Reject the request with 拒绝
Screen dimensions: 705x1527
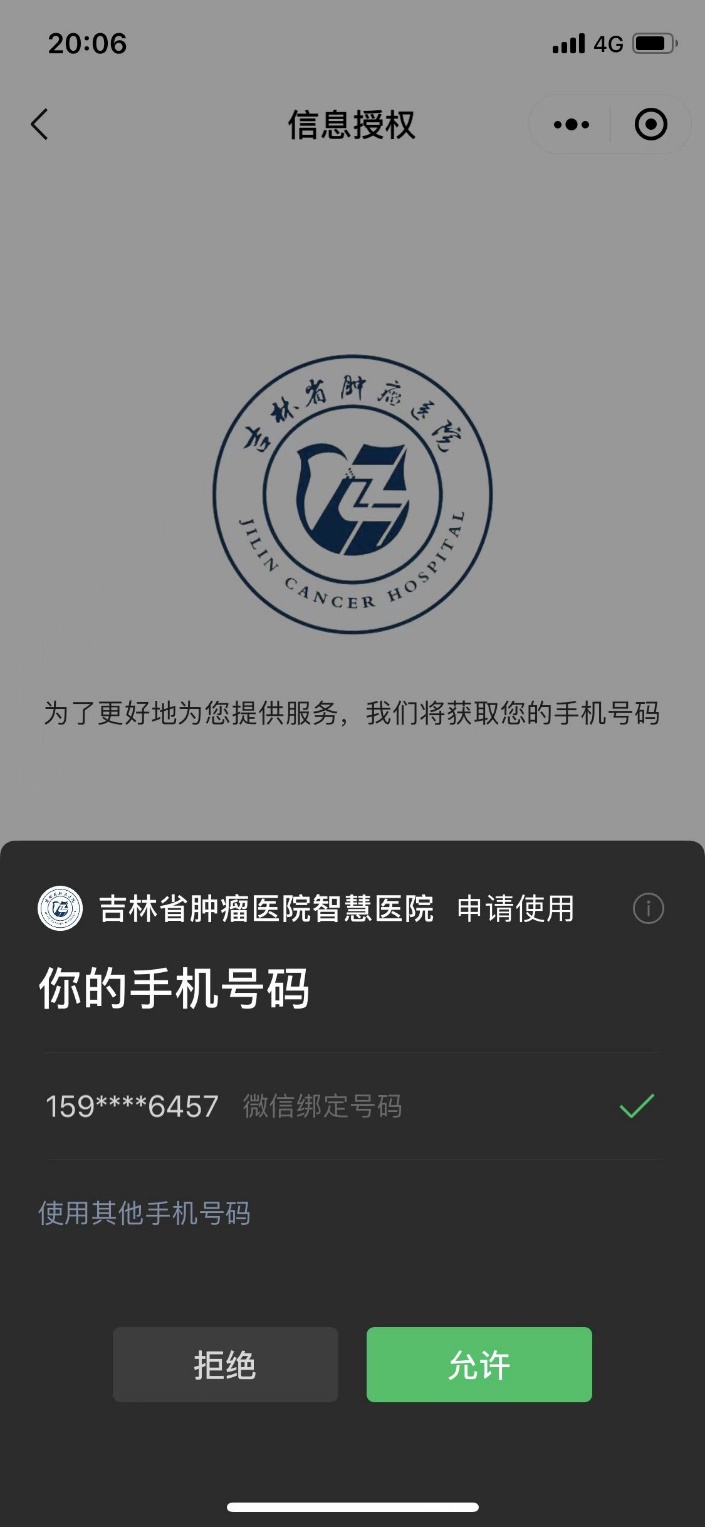click(x=225, y=1365)
